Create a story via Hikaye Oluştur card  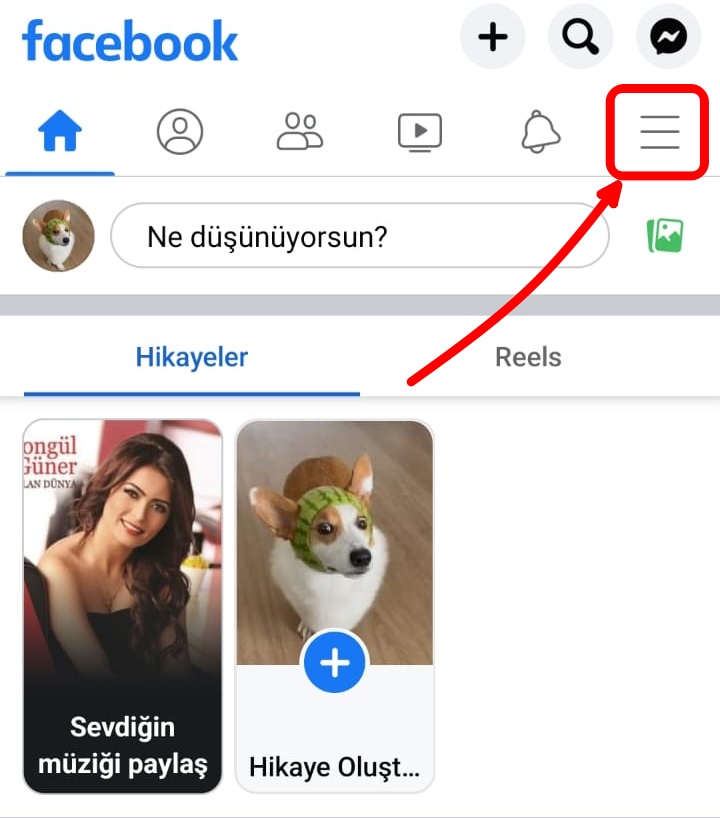tap(335, 606)
